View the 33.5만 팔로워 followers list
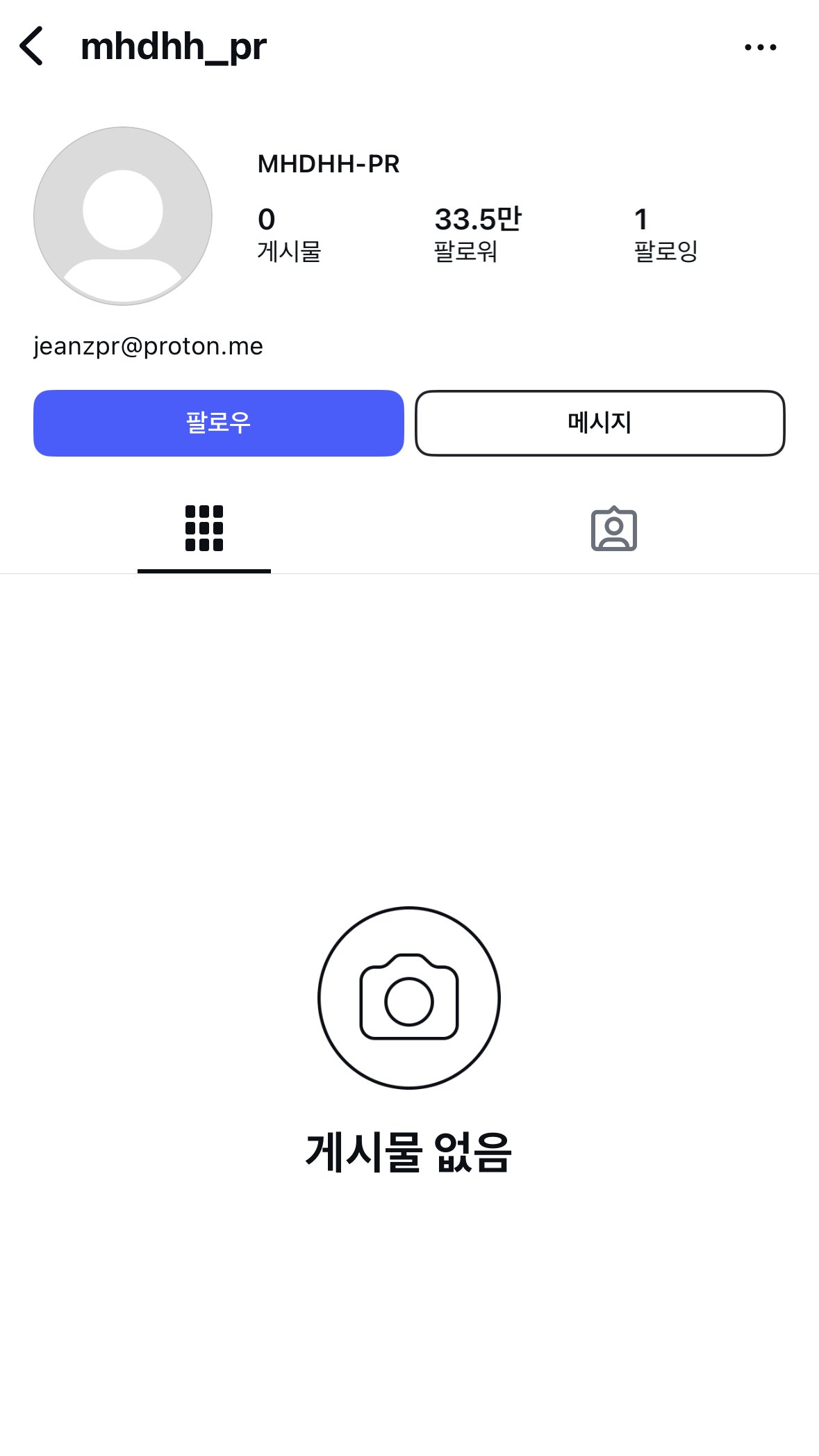Image resolution: width=819 pixels, height=1456 pixels. [477, 234]
